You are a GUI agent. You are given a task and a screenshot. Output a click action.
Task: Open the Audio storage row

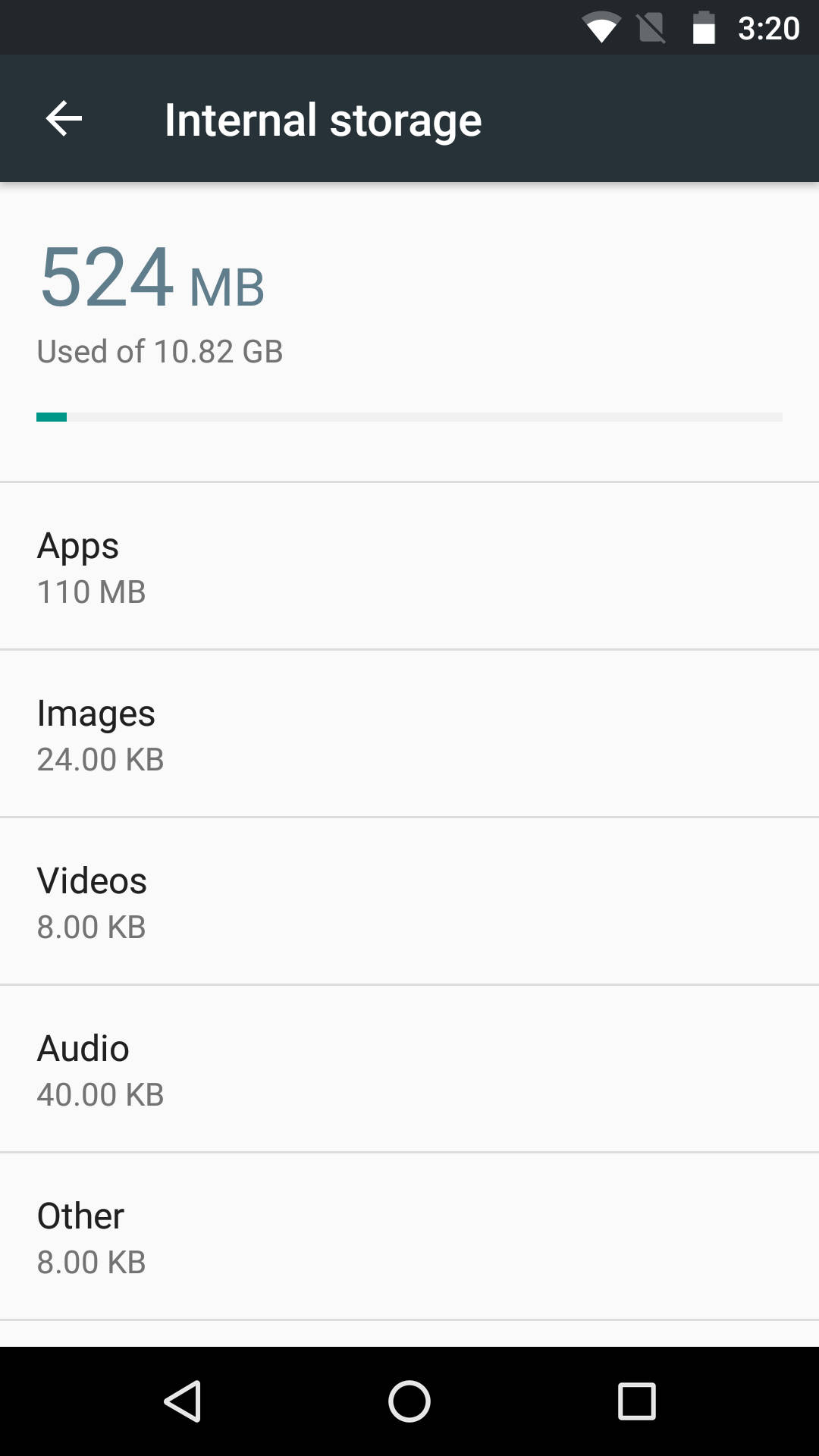[409, 1068]
